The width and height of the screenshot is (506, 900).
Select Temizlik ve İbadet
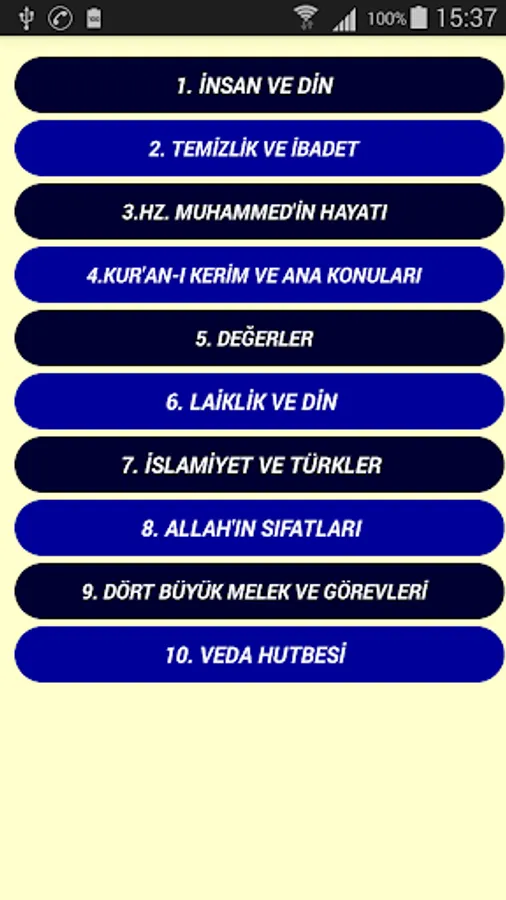point(259,148)
